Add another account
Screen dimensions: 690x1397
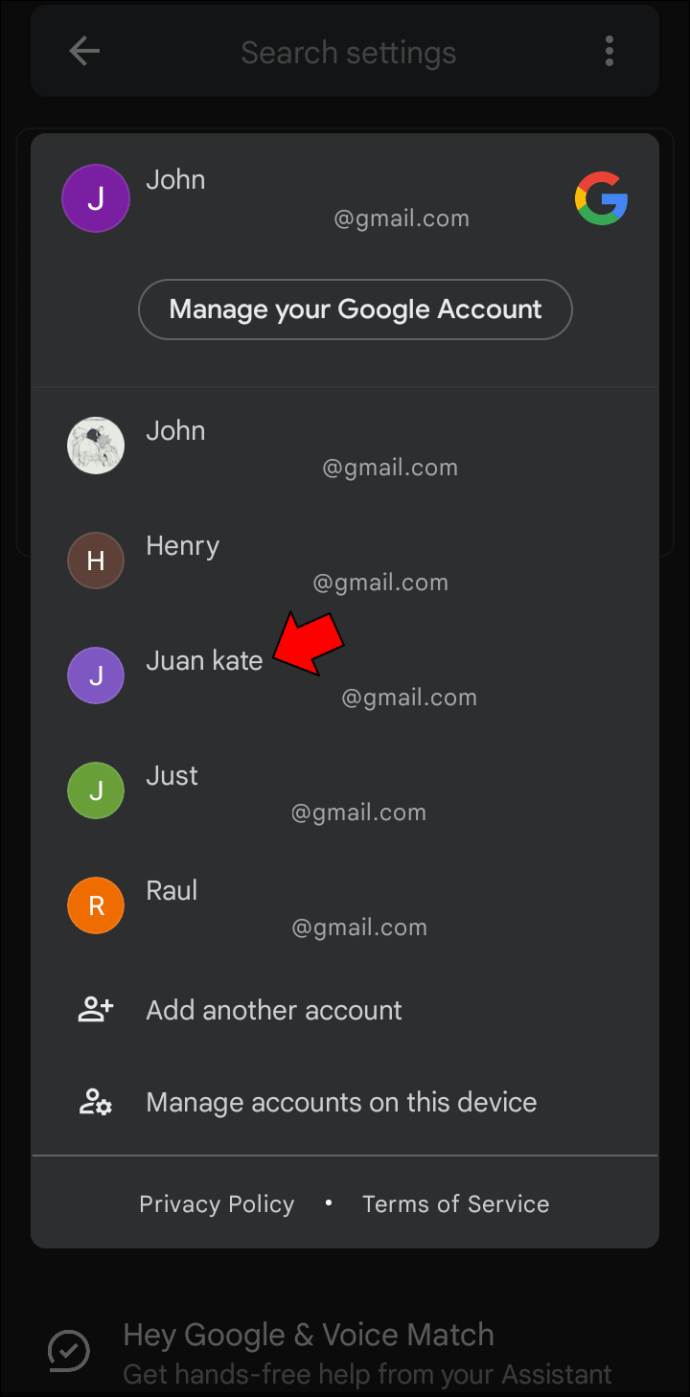(x=273, y=1010)
